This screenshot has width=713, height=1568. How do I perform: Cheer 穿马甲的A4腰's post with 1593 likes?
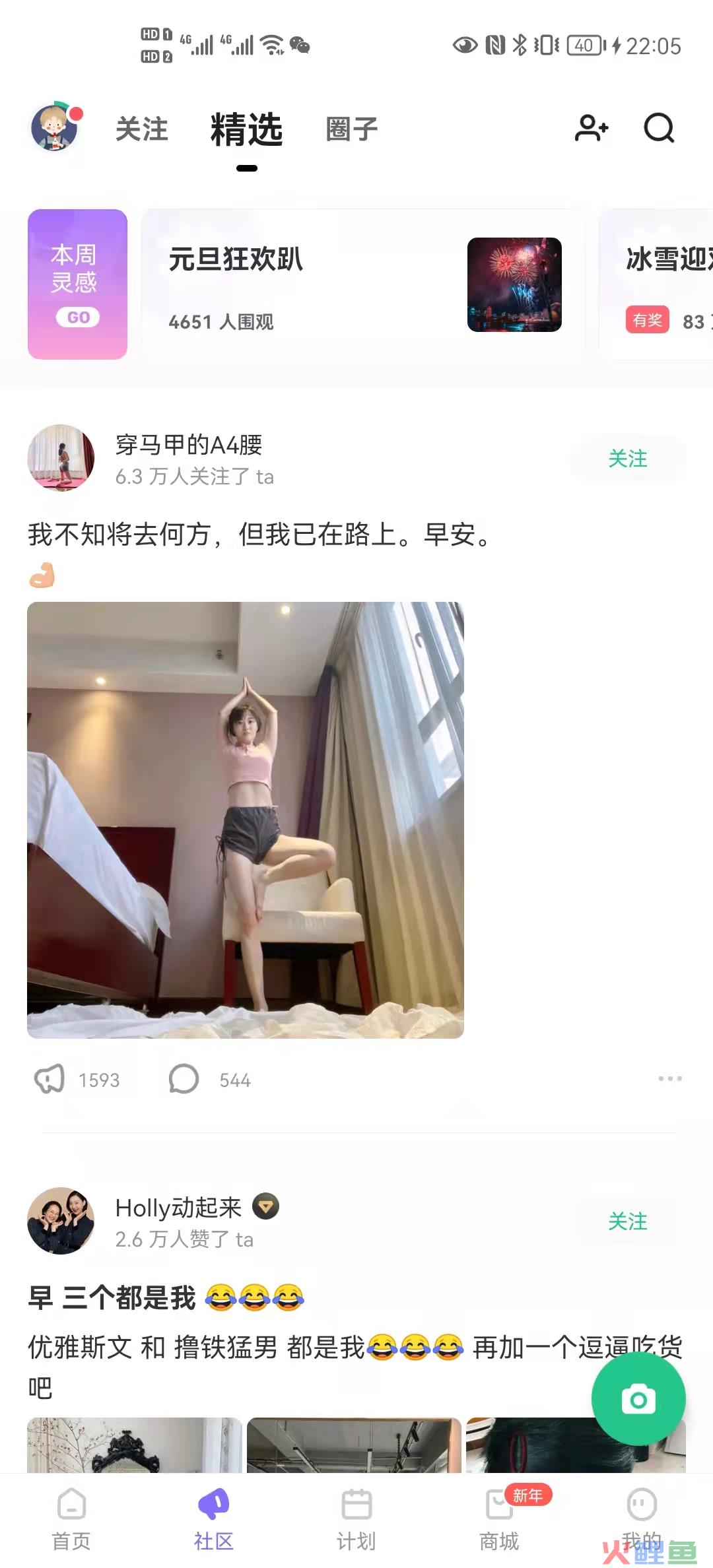point(50,1080)
